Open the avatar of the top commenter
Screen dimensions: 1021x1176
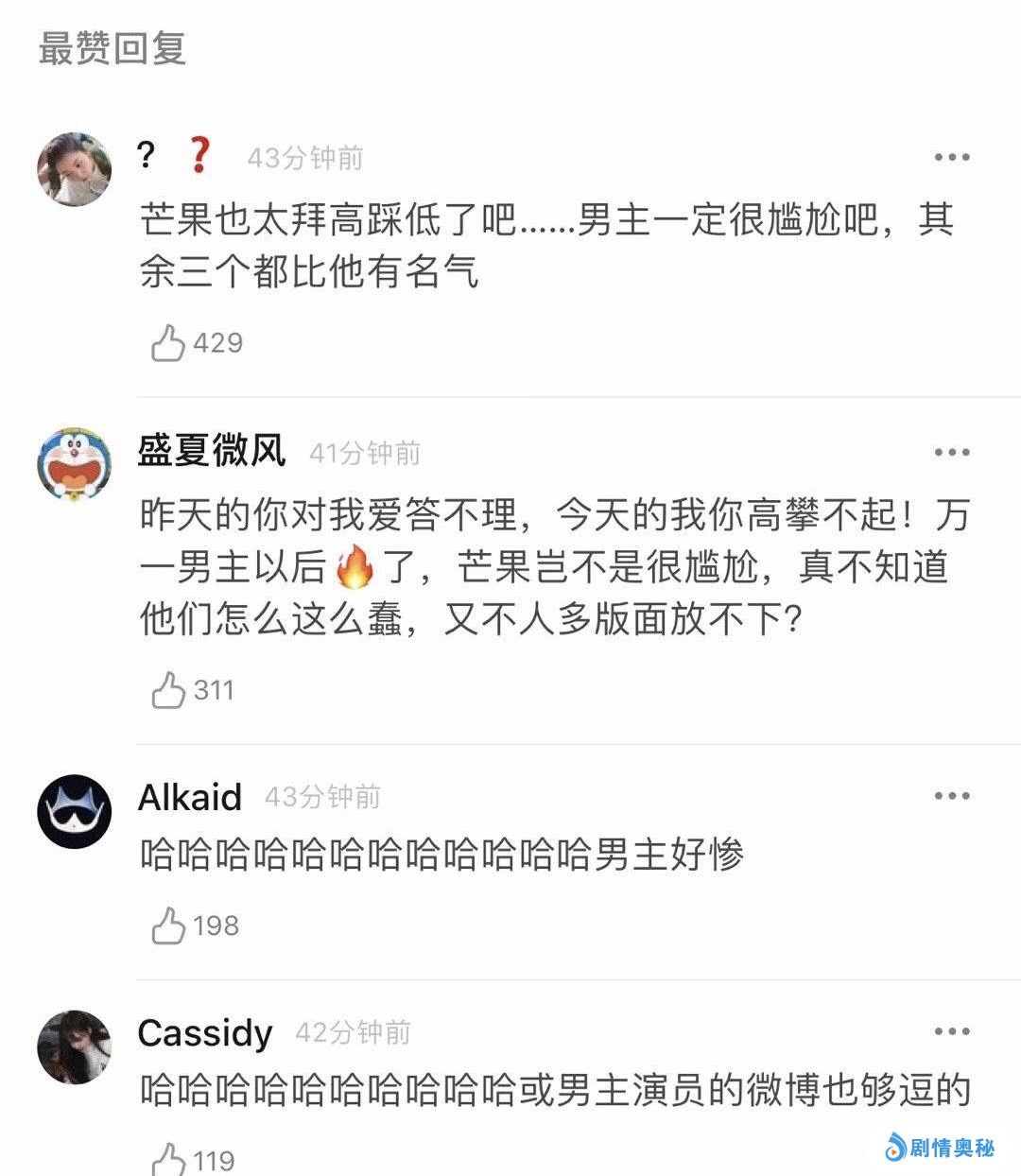click(x=75, y=168)
